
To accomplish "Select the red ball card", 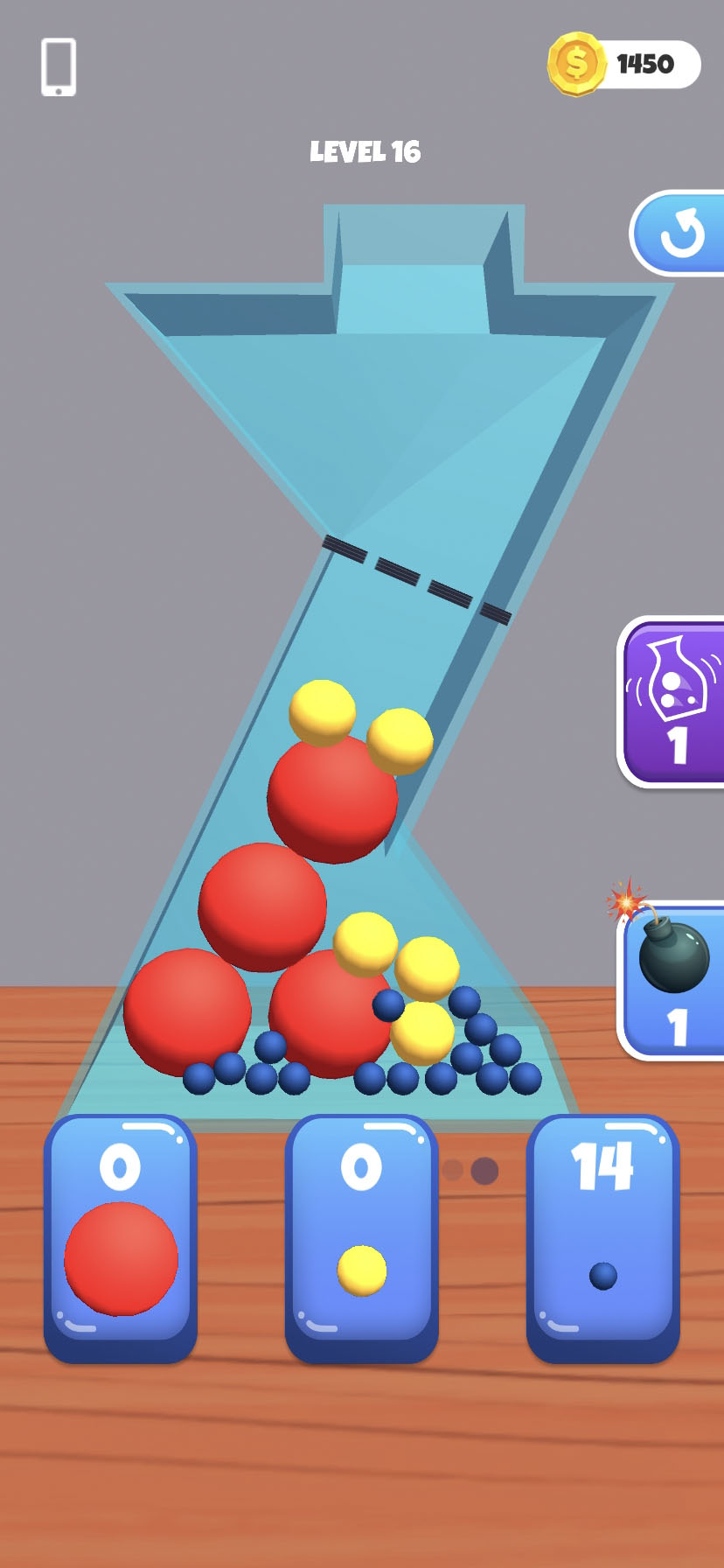I will tap(121, 1235).
